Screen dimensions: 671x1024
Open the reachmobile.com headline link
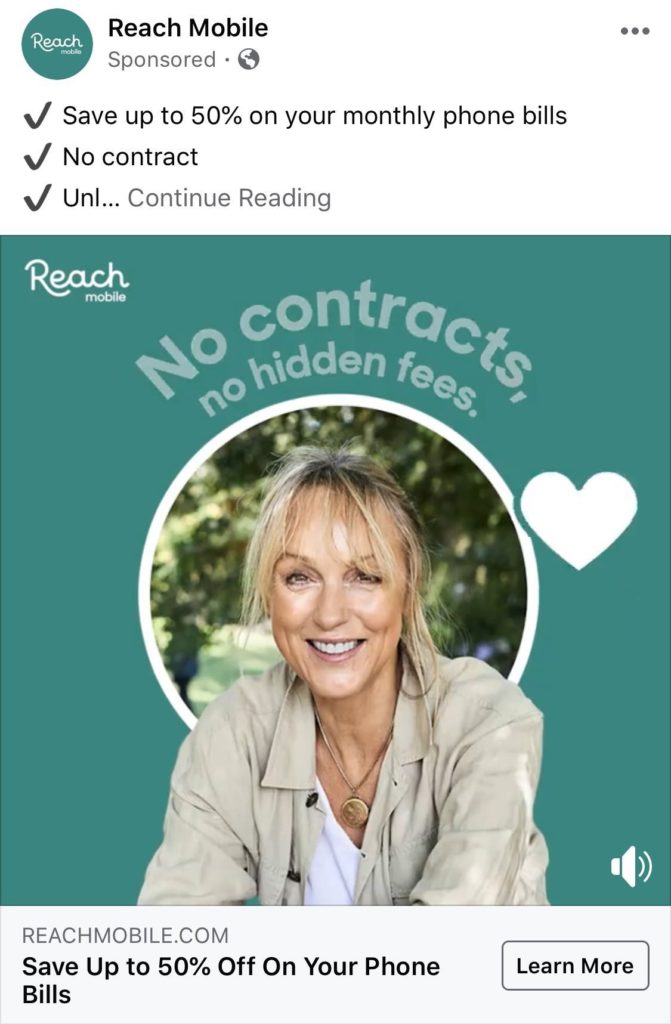pyautogui.click(x=230, y=980)
